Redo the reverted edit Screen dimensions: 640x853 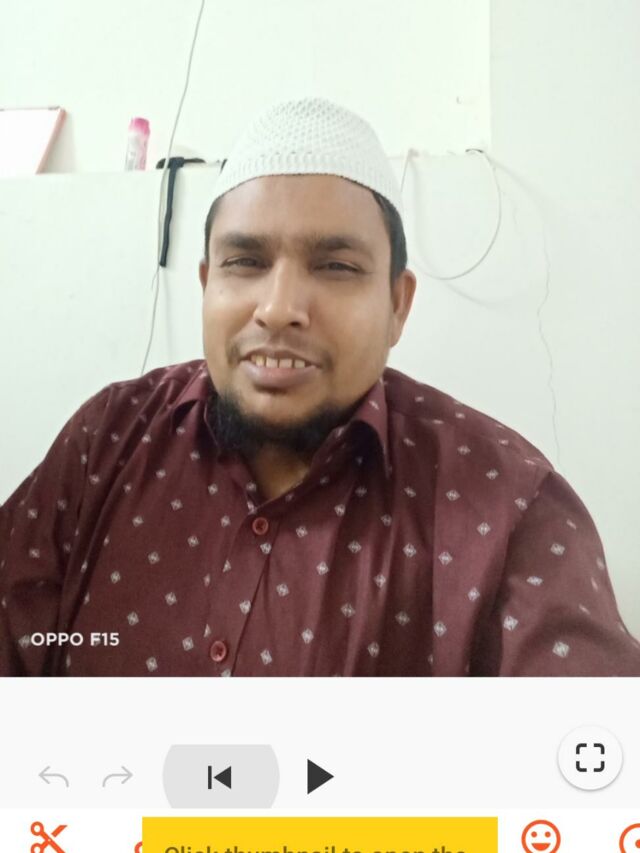117,776
